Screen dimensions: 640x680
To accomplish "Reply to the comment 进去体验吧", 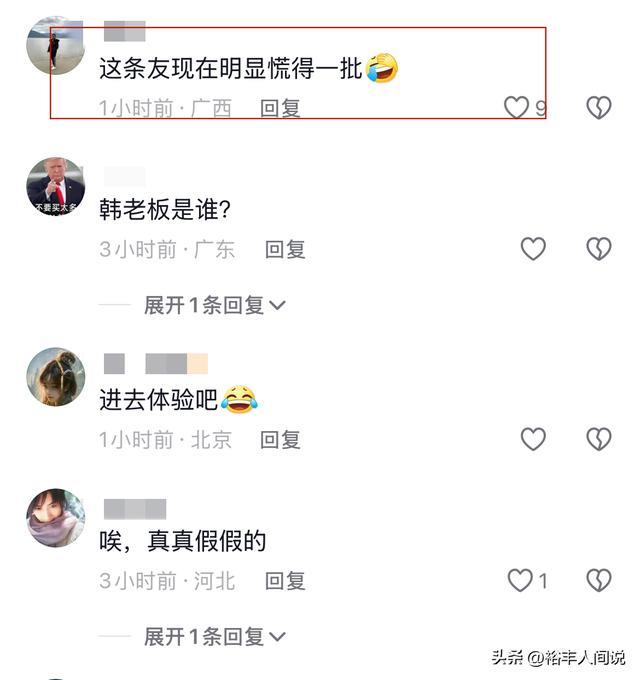I will pos(280,439).
